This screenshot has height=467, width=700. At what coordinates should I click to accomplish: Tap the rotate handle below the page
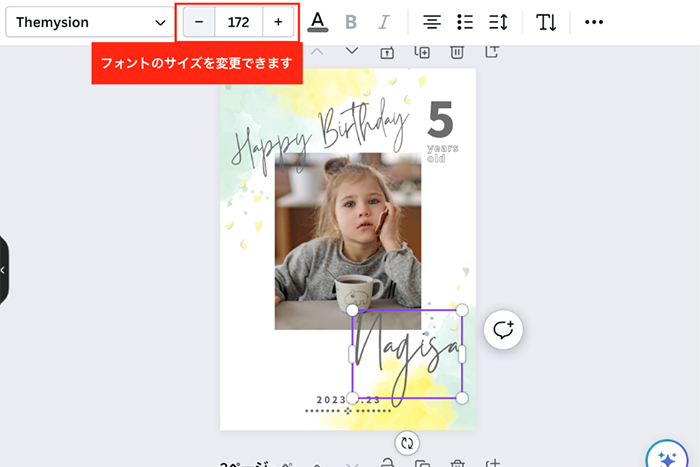click(x=407, y=443)
